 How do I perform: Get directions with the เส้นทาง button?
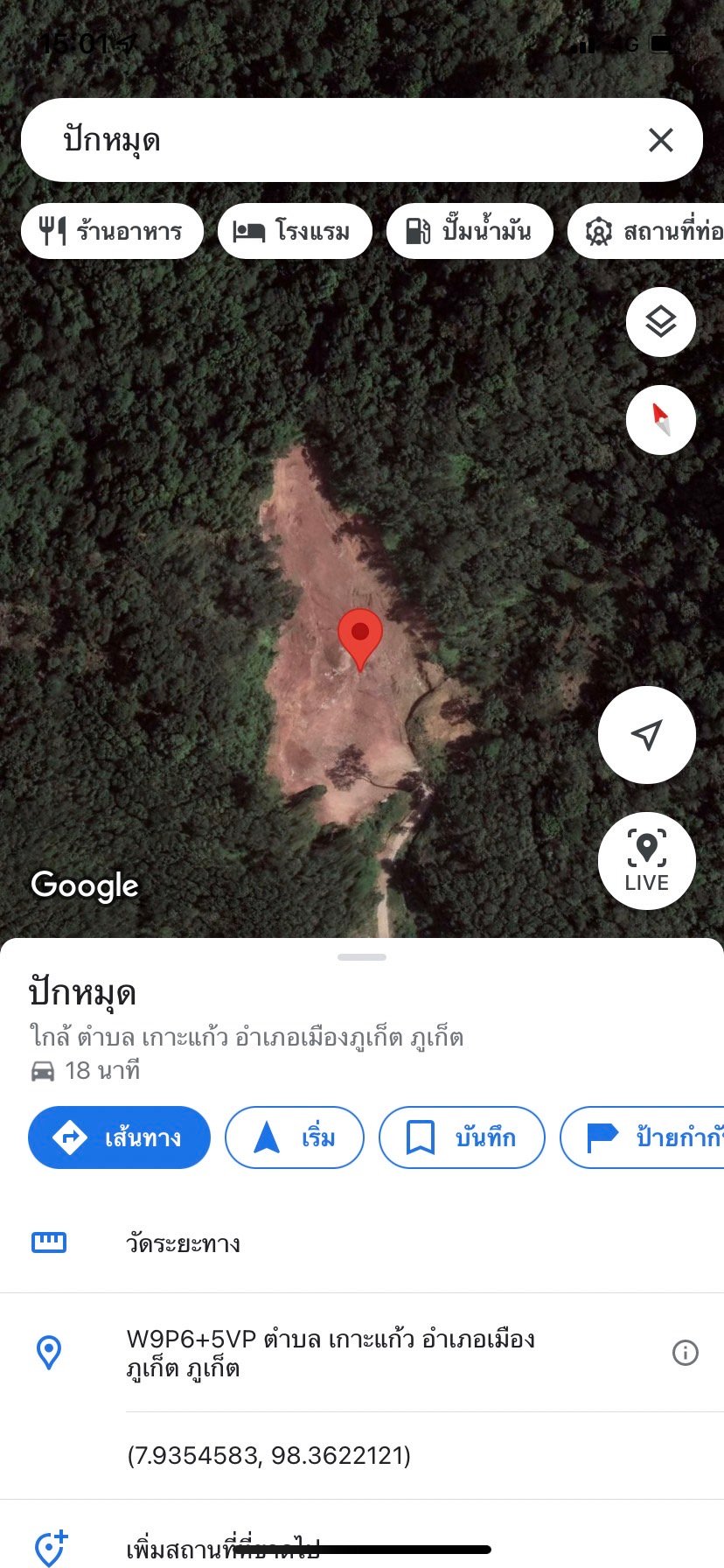(x=119, y=1137)
